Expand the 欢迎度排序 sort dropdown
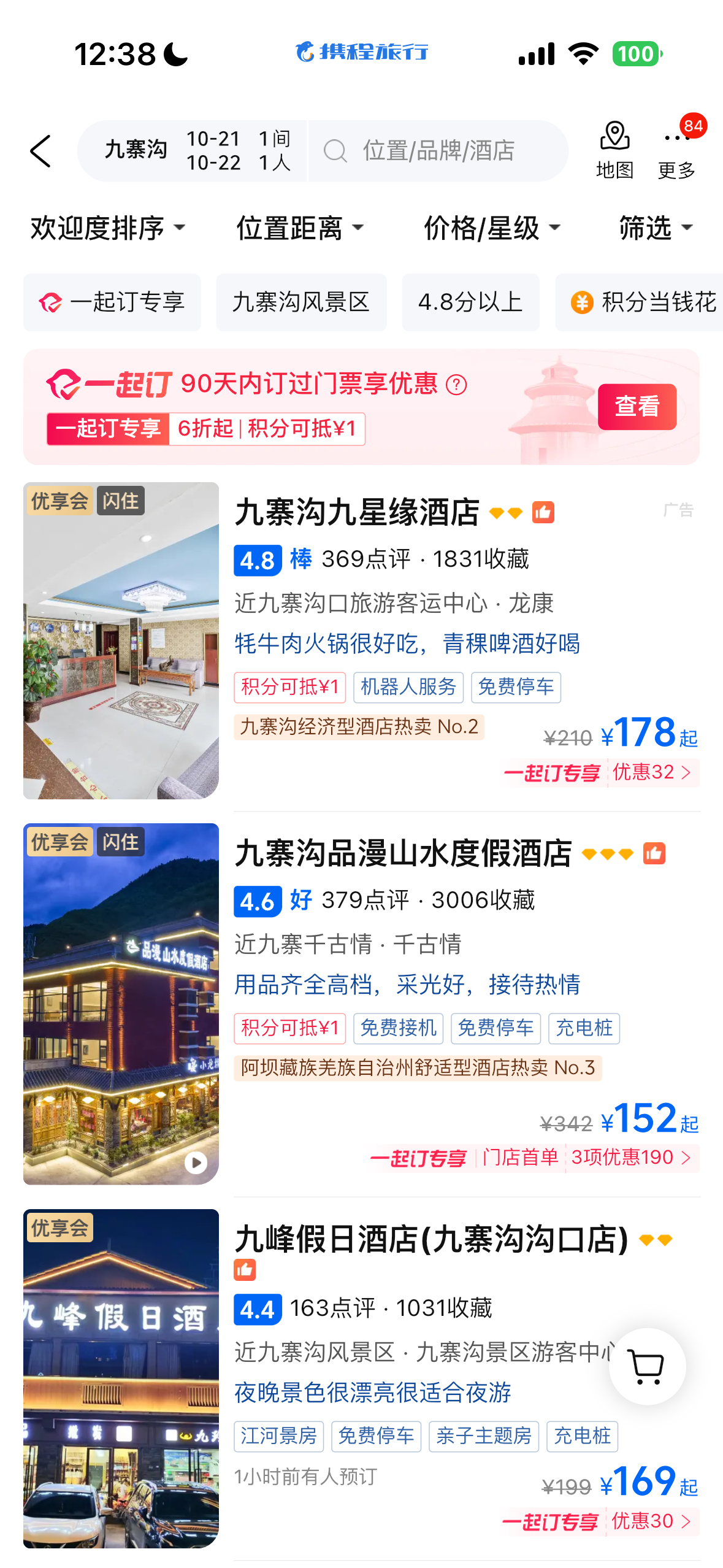This screenshot has width=723, height=1568. [108, 228]
